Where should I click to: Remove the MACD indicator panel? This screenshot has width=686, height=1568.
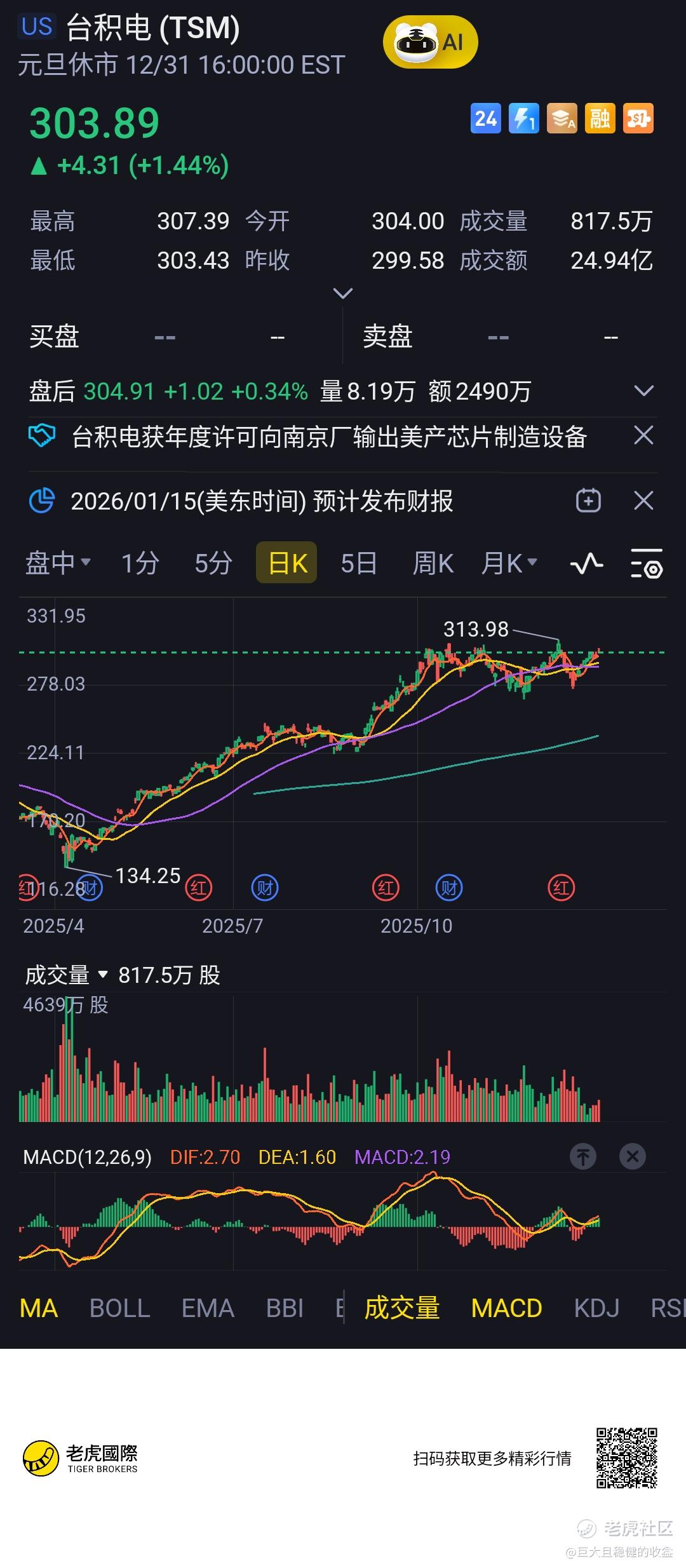pos(633,1156)
